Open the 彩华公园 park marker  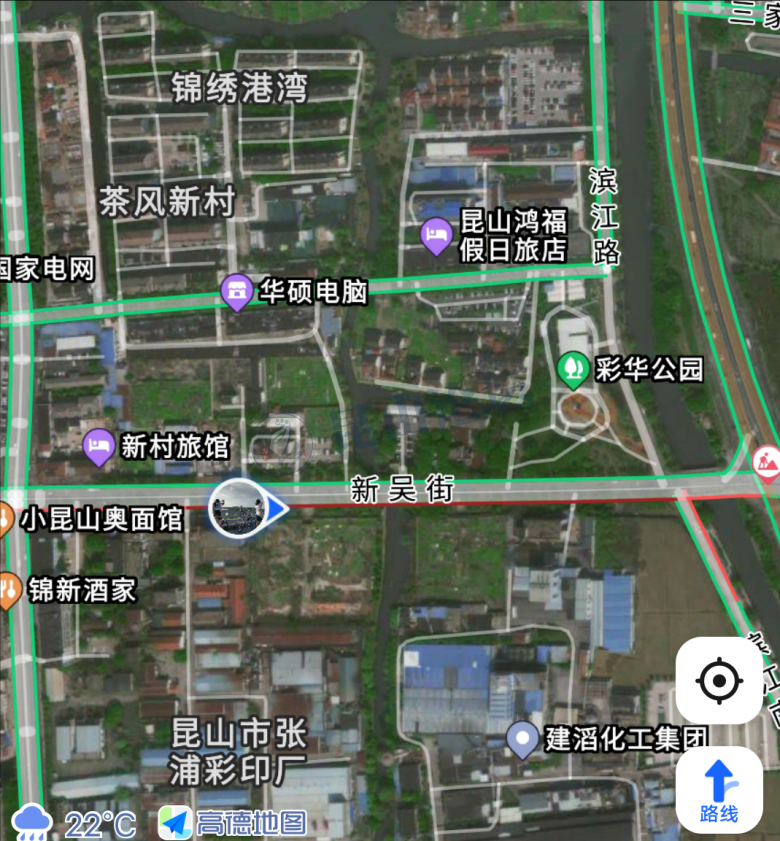(573, 369)
